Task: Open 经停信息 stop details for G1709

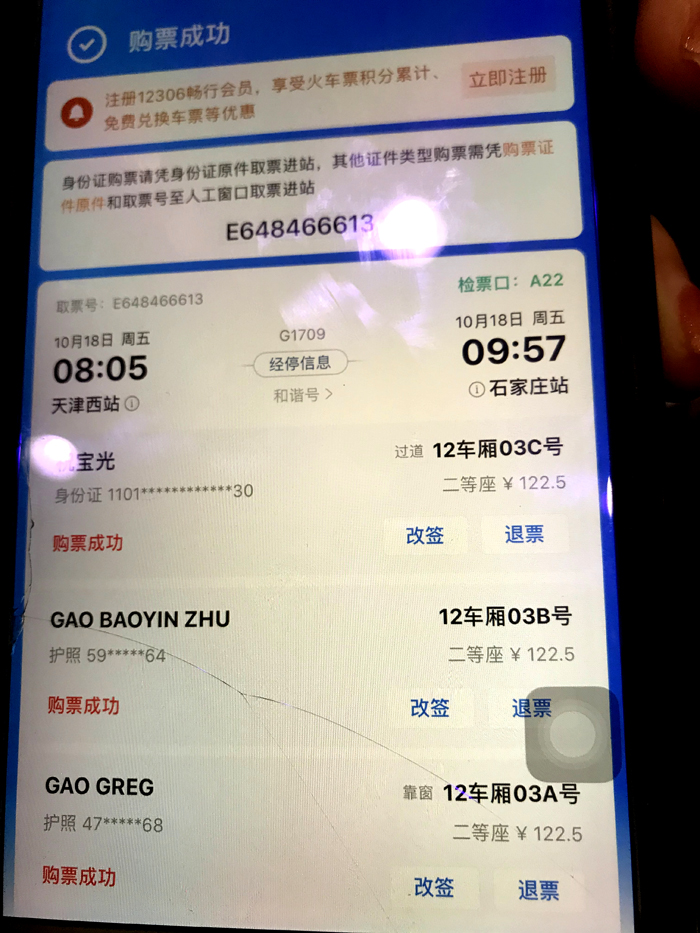Action: [300, 363]
